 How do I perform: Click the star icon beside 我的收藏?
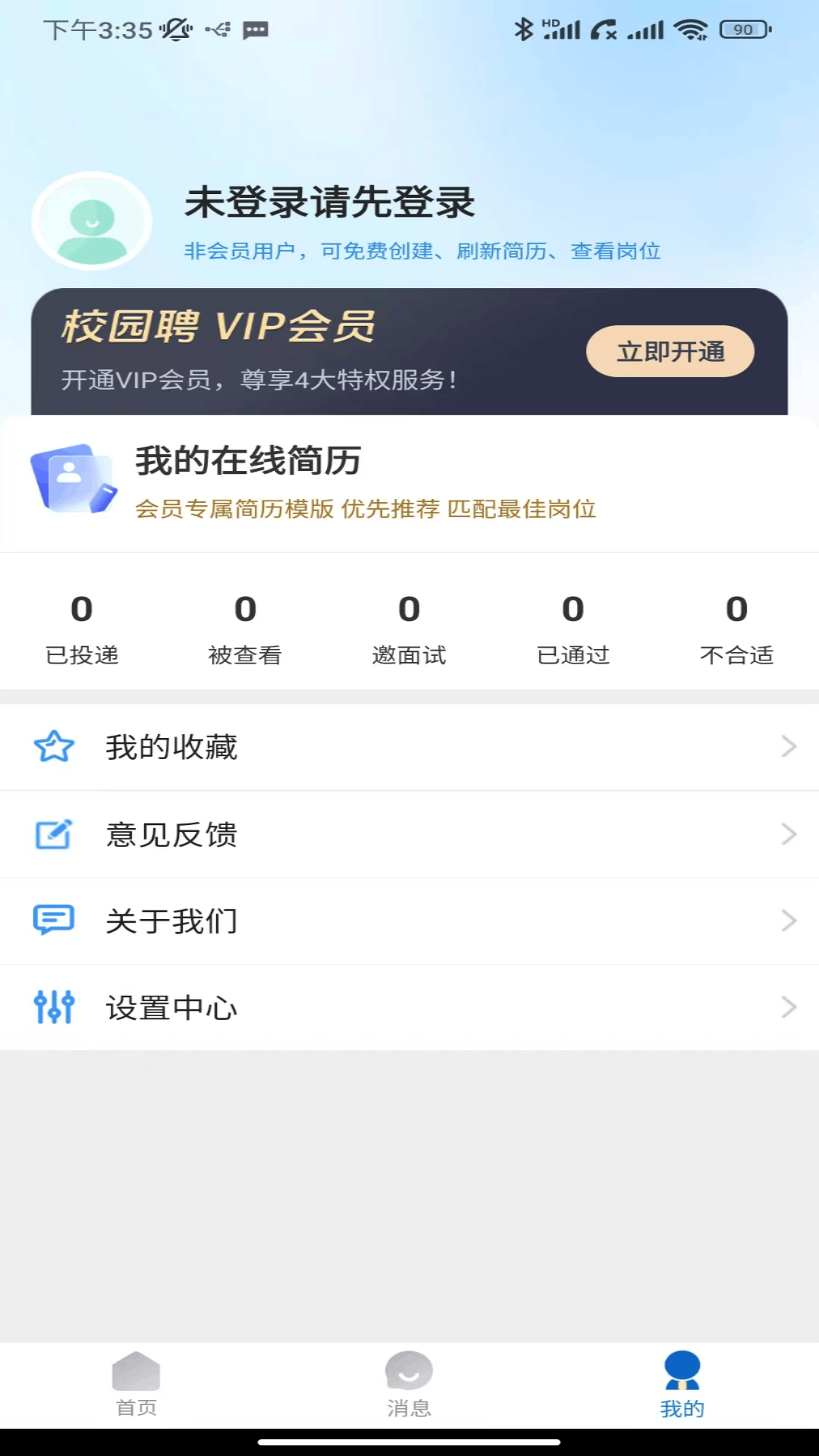coord(54,747)
